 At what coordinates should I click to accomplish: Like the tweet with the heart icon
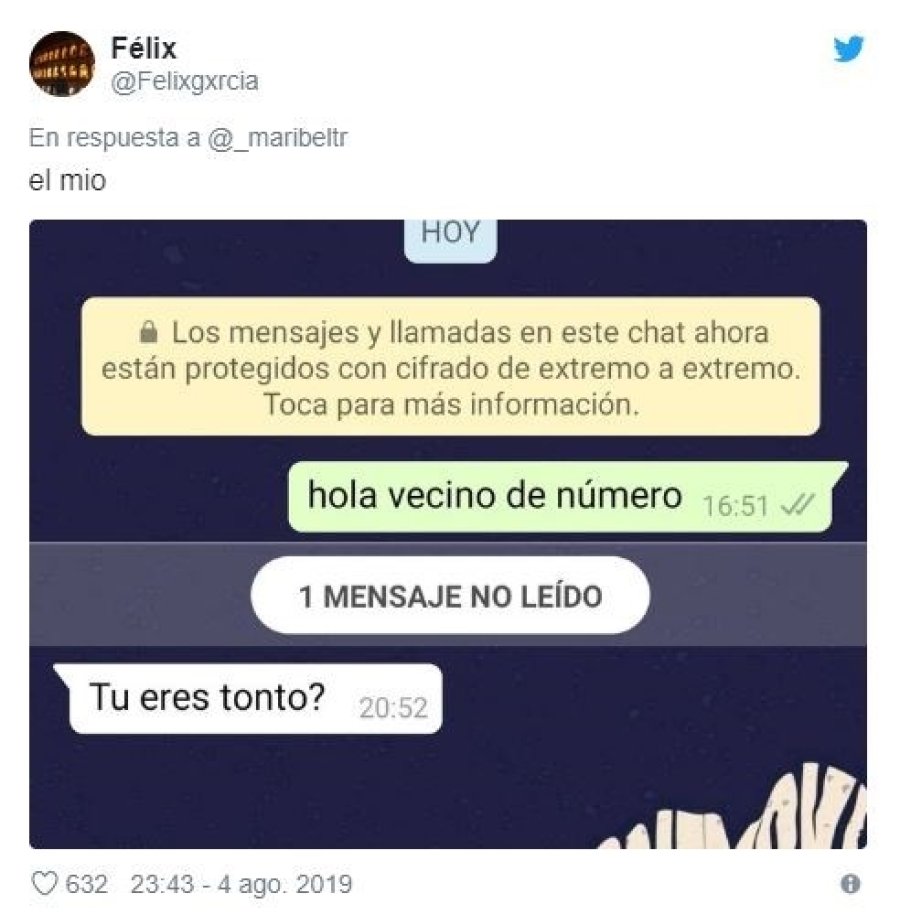tap(45, 885)
